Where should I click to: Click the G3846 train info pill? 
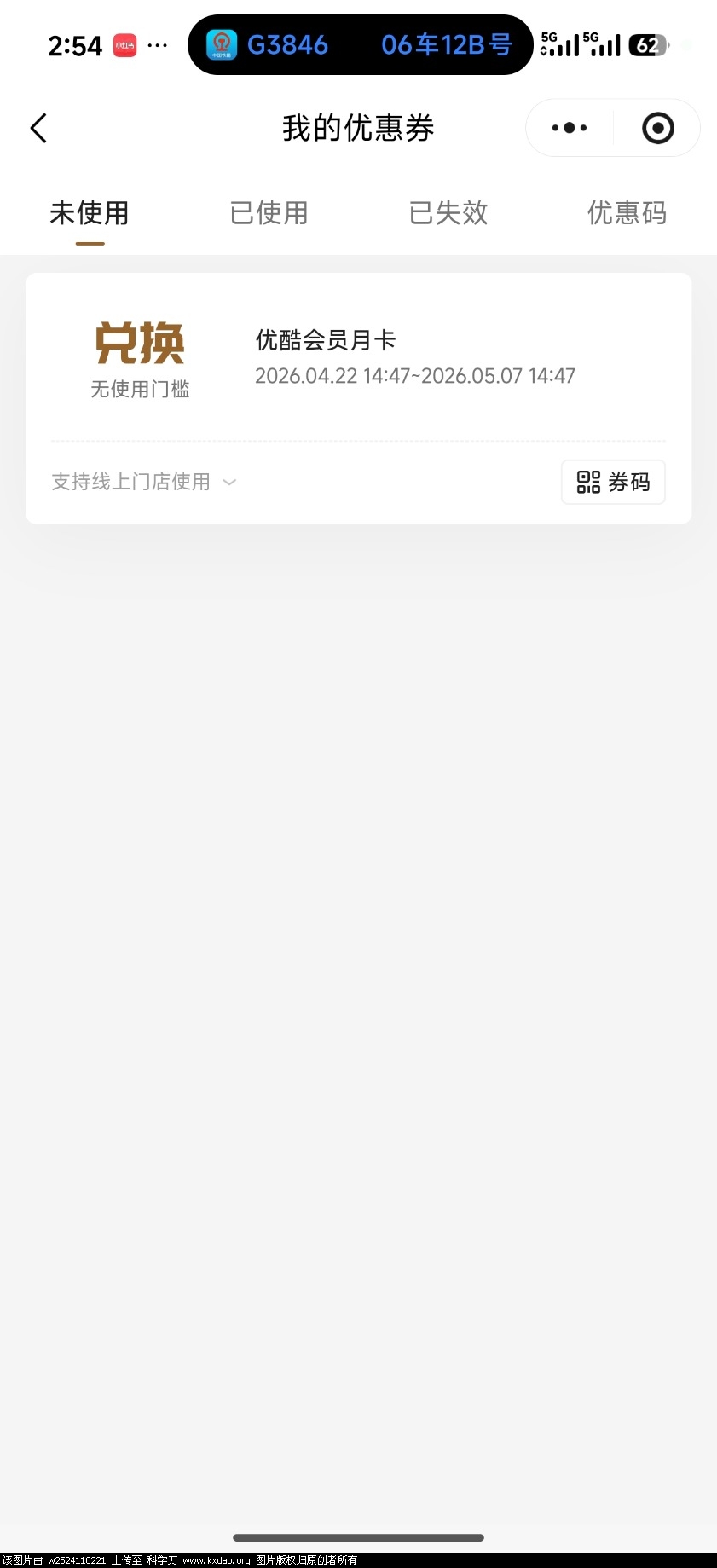tap(287, 44)
